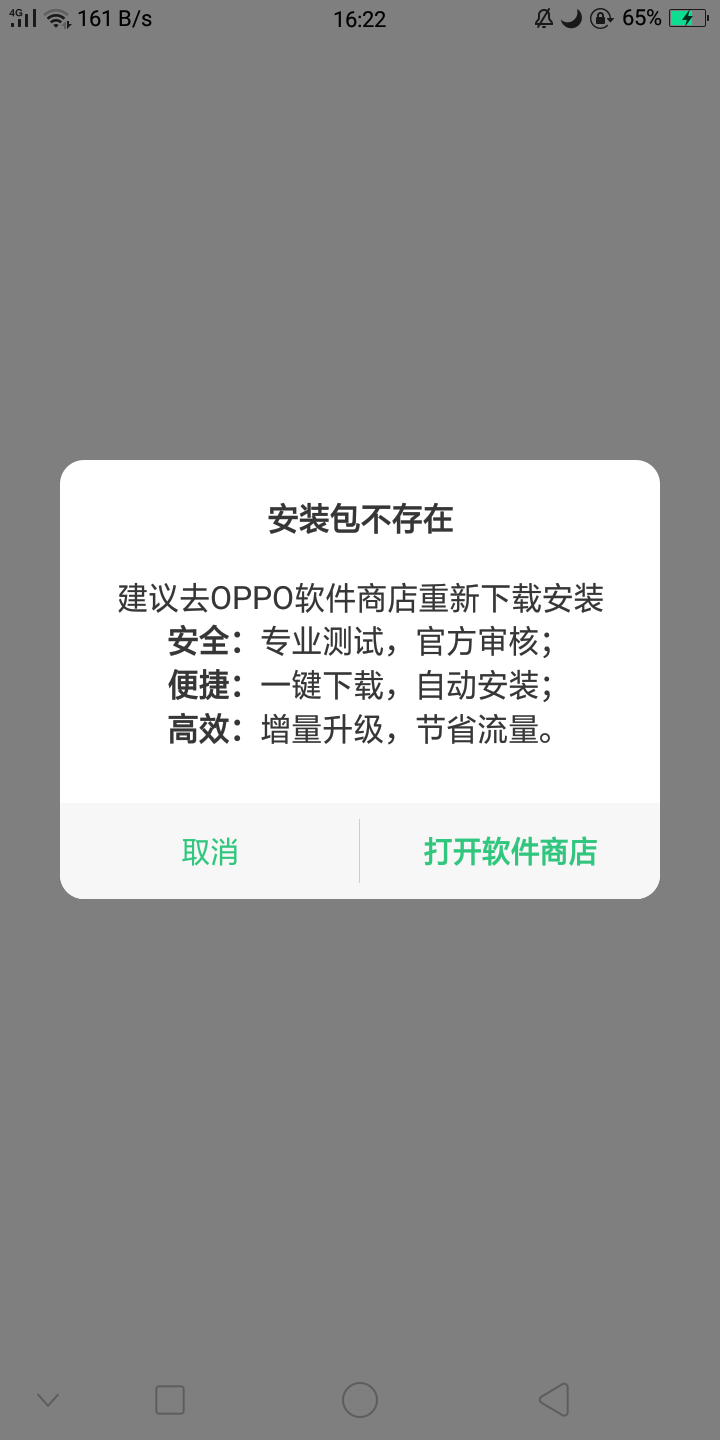Tap the circular home navigation key
This screenshot has width=720, height=1440.
[360, 1400]
